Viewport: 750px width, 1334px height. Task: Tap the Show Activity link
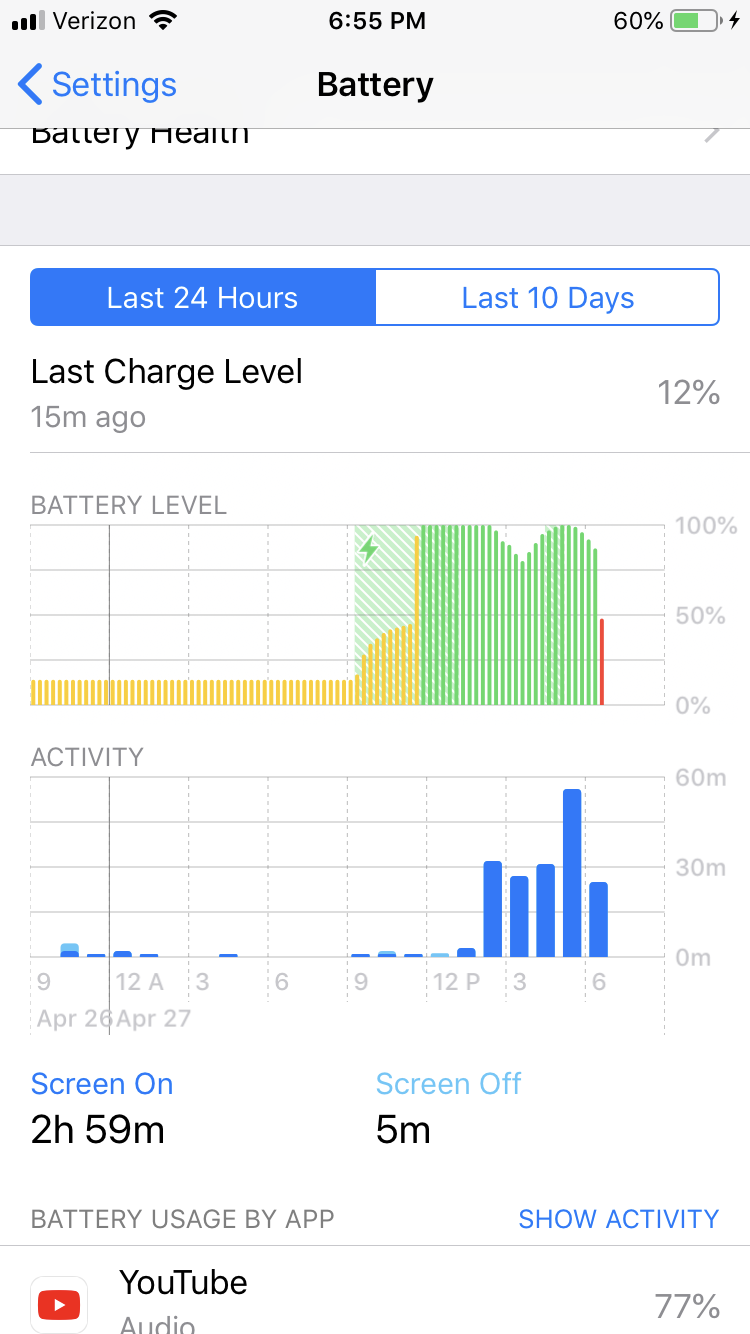coord(618,1219)
